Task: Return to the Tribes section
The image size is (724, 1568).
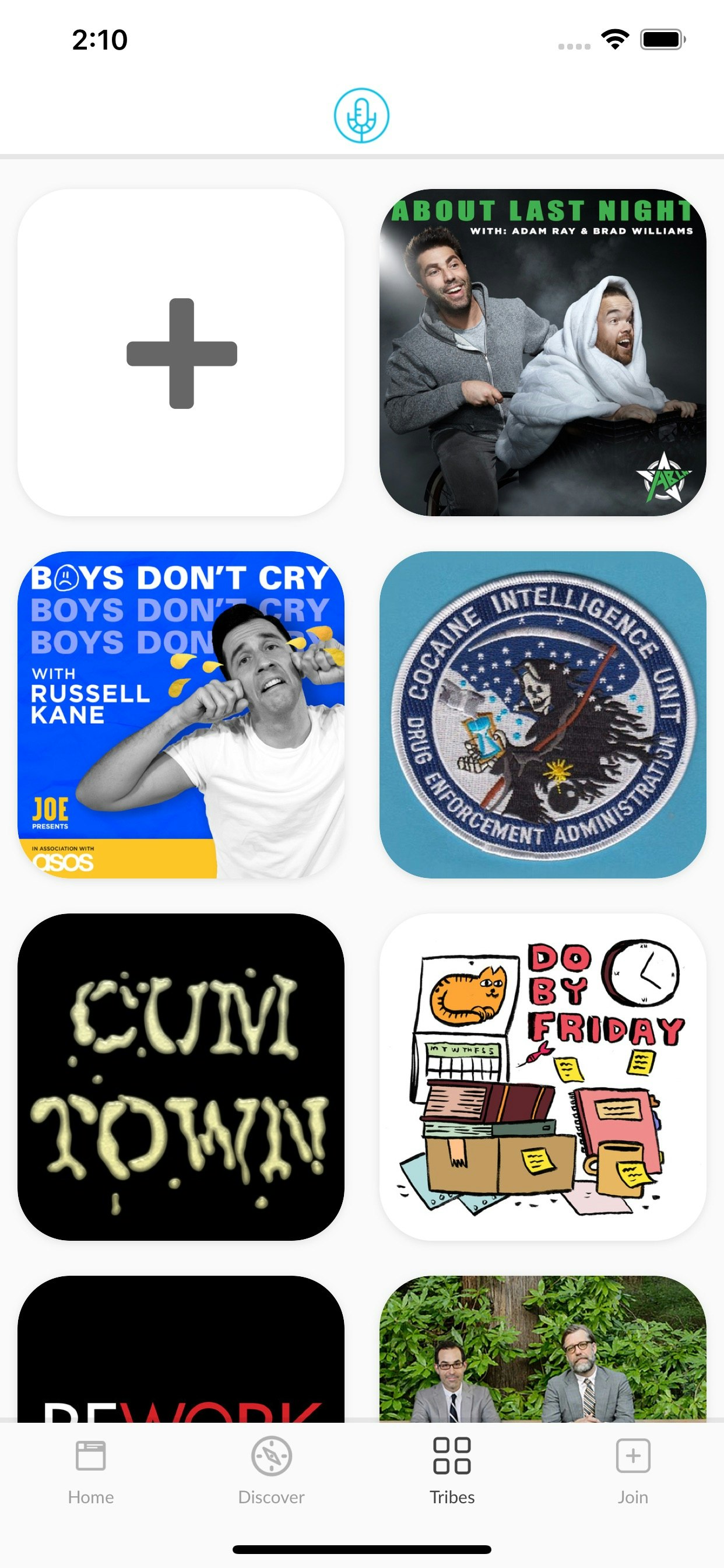Action: point(452,1482)
